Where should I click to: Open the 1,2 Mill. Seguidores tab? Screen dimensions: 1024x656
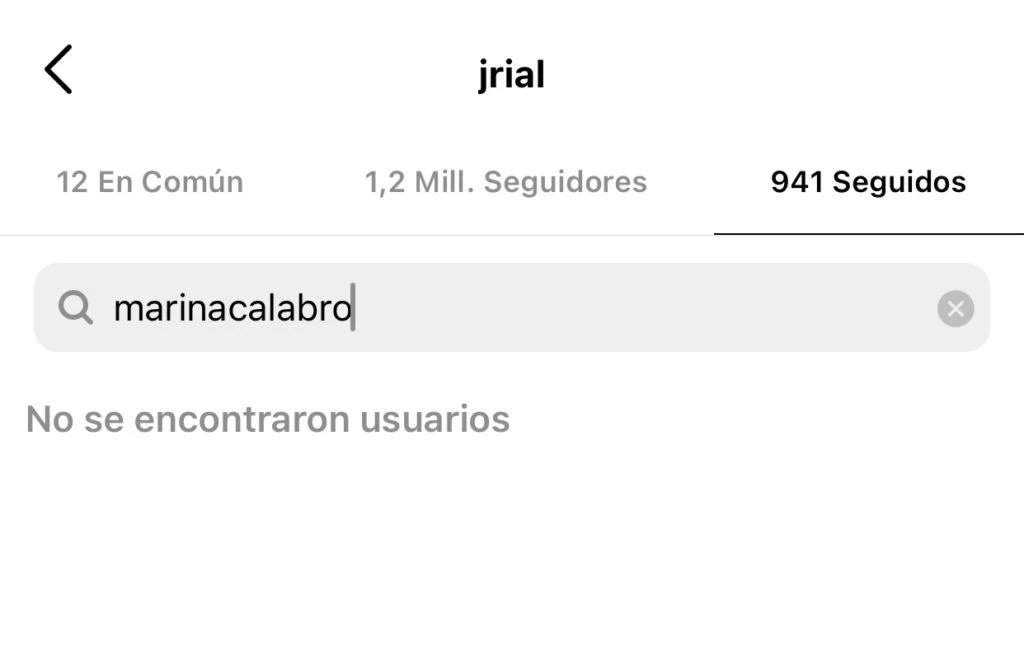(x=505, y=182)
